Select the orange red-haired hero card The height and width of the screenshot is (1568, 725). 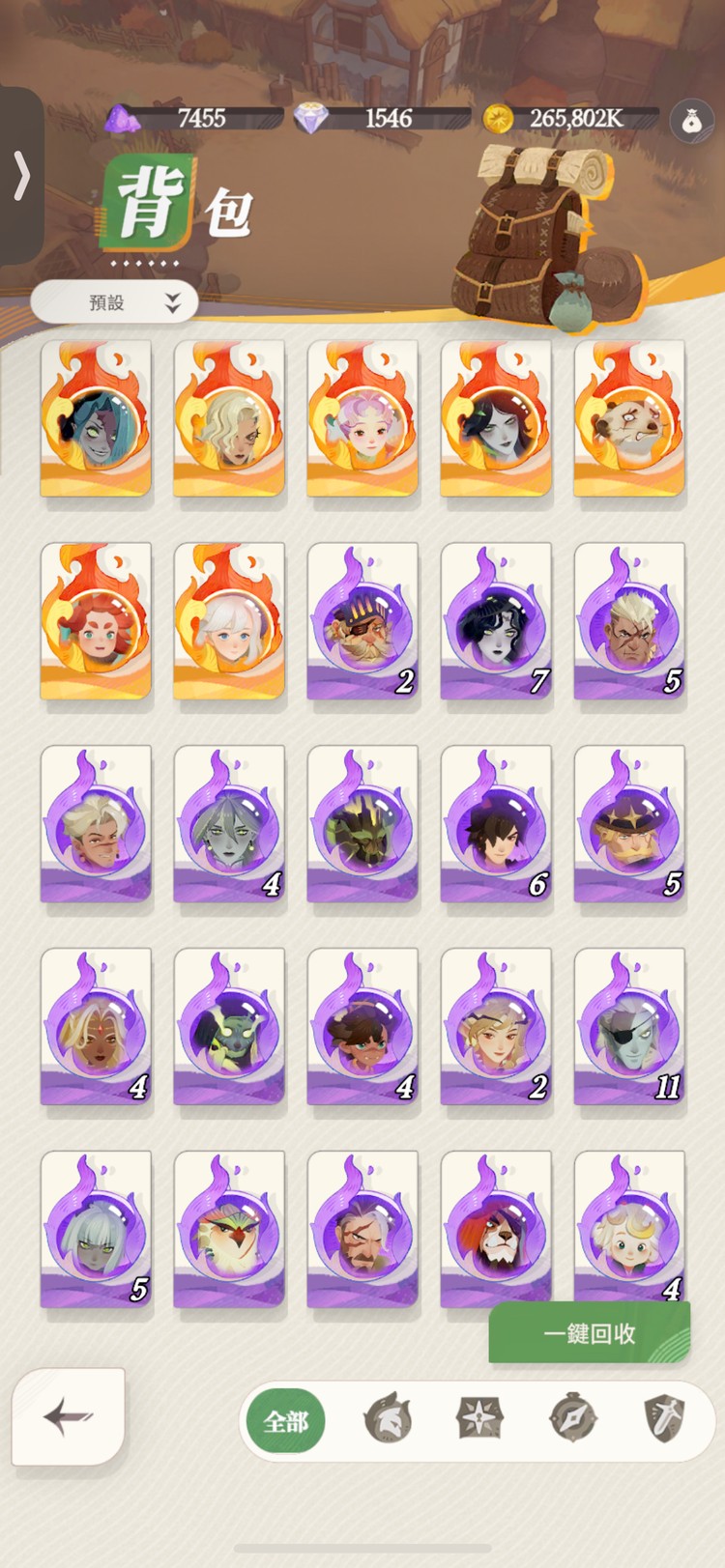pyautogui.click(x=96, y=621)
